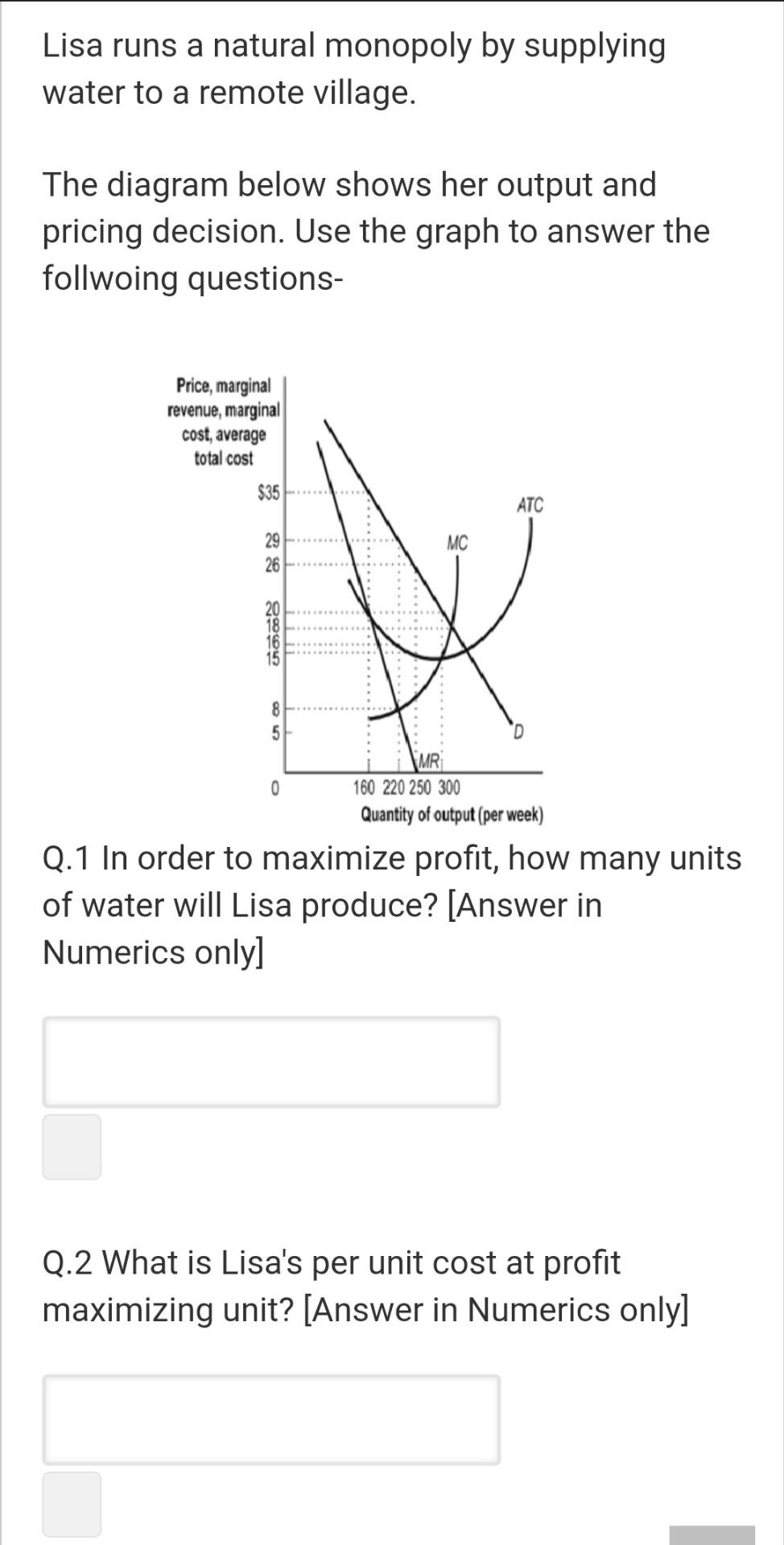784x1545 pixels.
Task: Select the Q.2 per unit cost answer box
Action: pos(271,1419)
